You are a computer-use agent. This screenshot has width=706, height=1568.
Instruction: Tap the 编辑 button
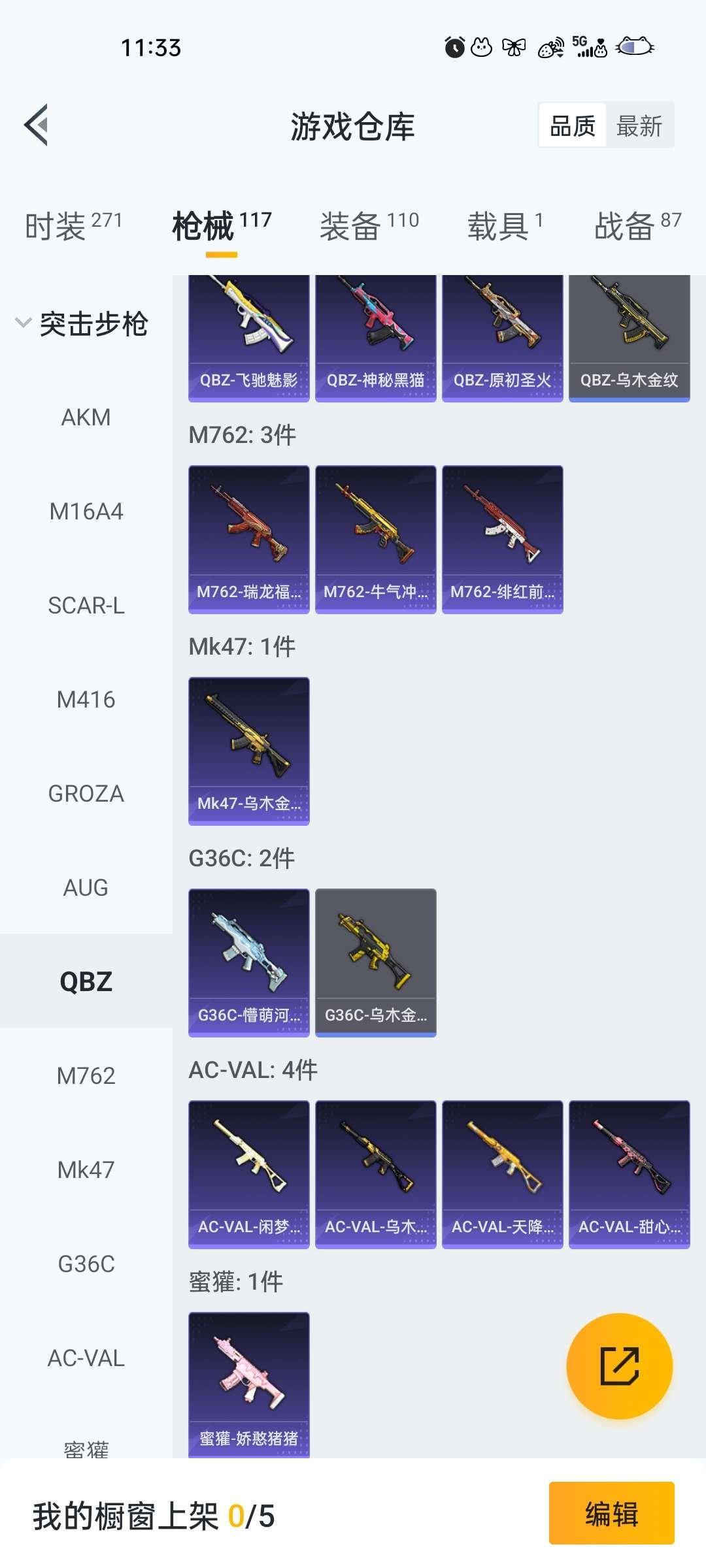(611, 1513)
